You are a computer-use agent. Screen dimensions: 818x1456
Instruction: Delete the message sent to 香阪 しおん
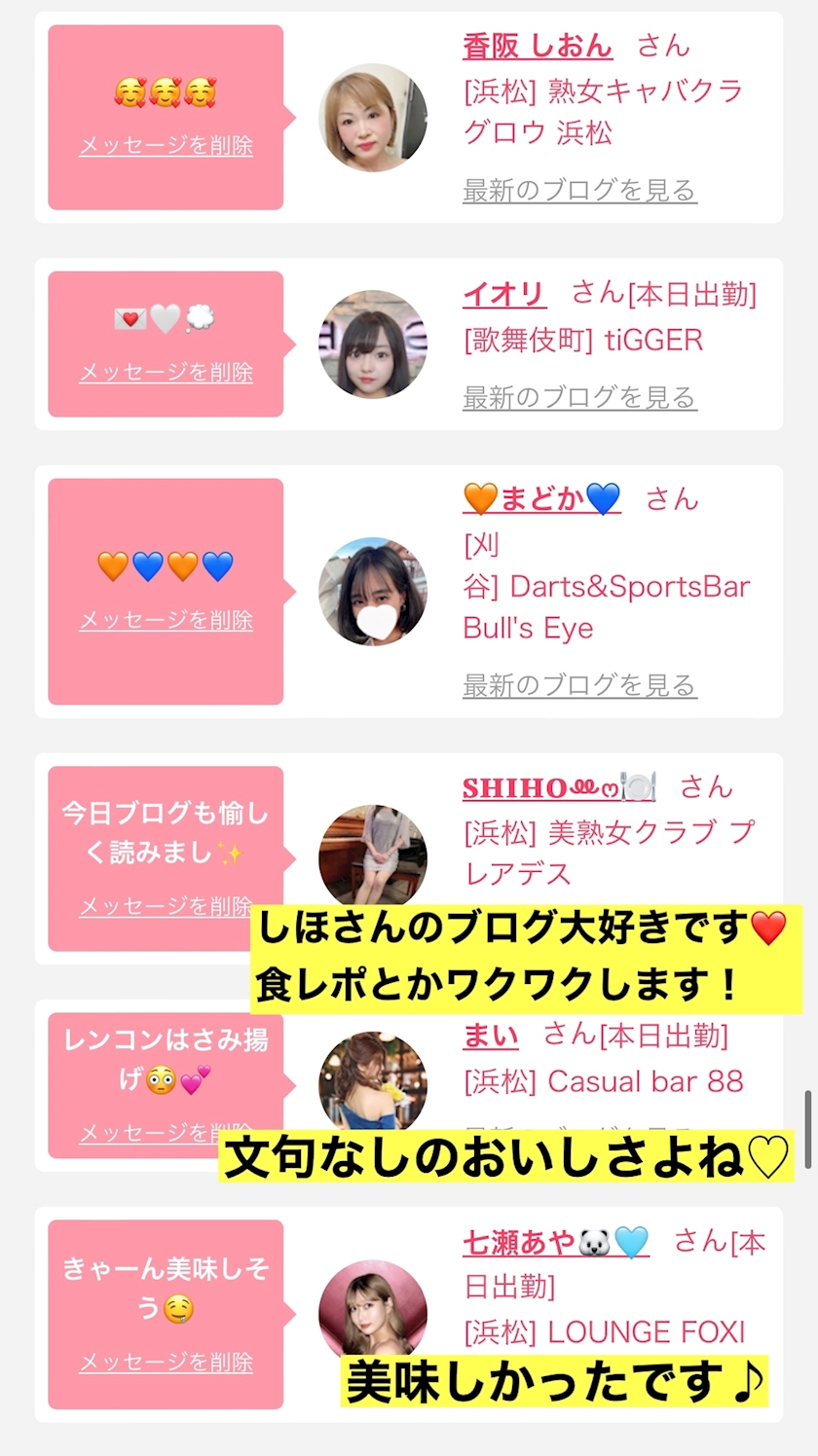tap(166, 146)
